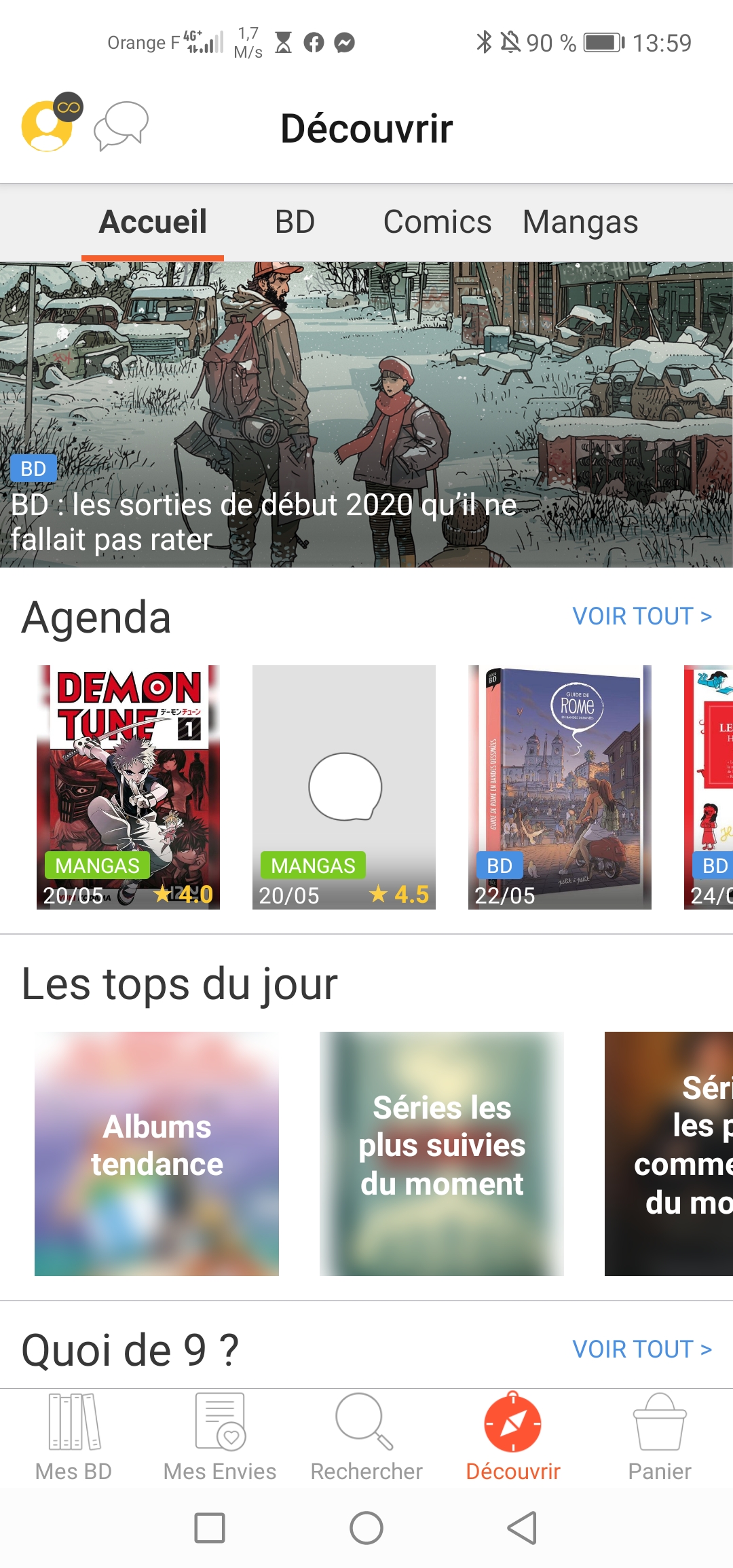Open the Guide de Rome BD
This screenshot has width=733, height=1568.
point(560,787)
